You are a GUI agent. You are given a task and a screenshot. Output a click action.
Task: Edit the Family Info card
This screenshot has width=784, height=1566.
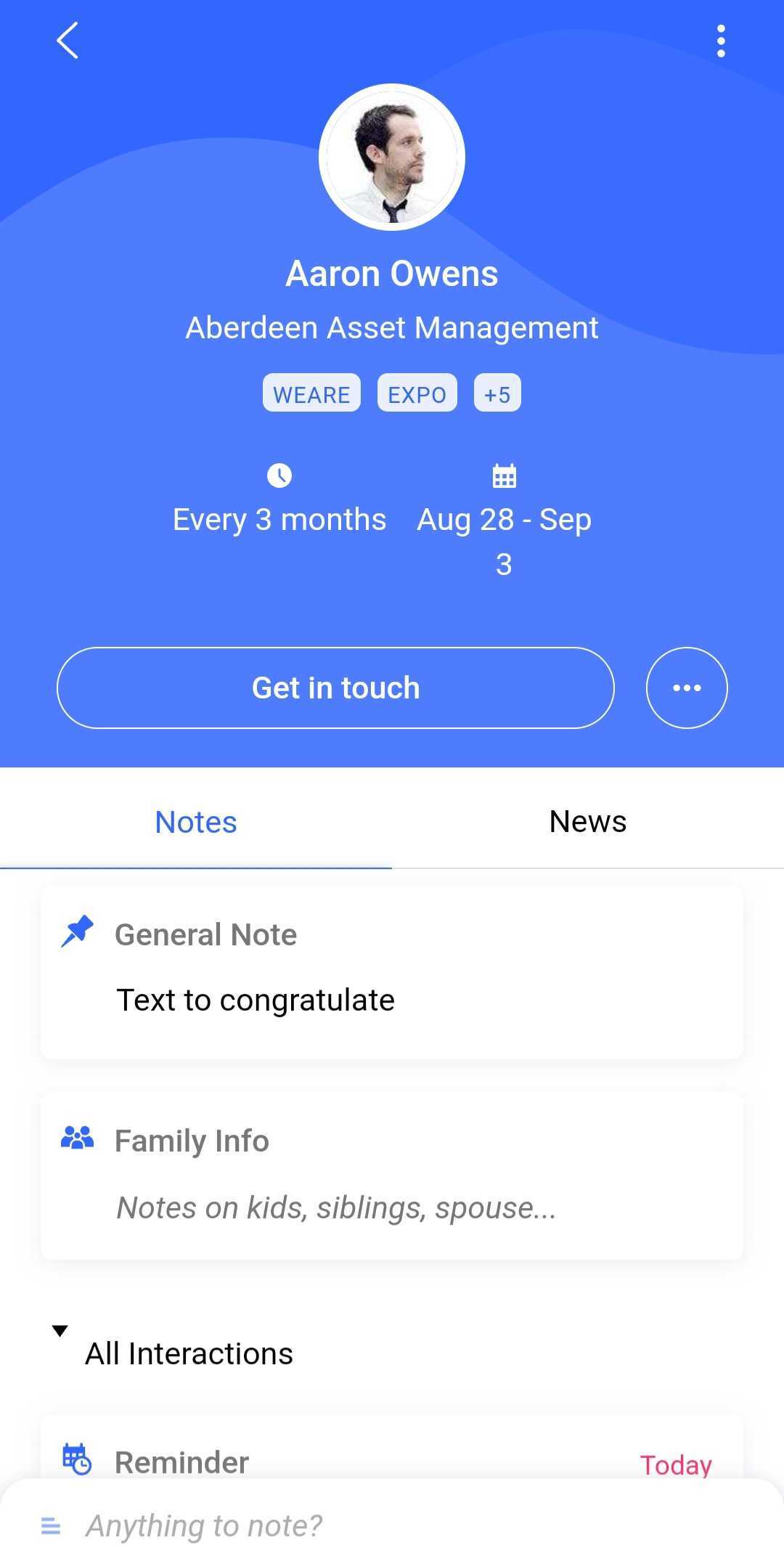pyautogui.click(x=392, y=1175)
